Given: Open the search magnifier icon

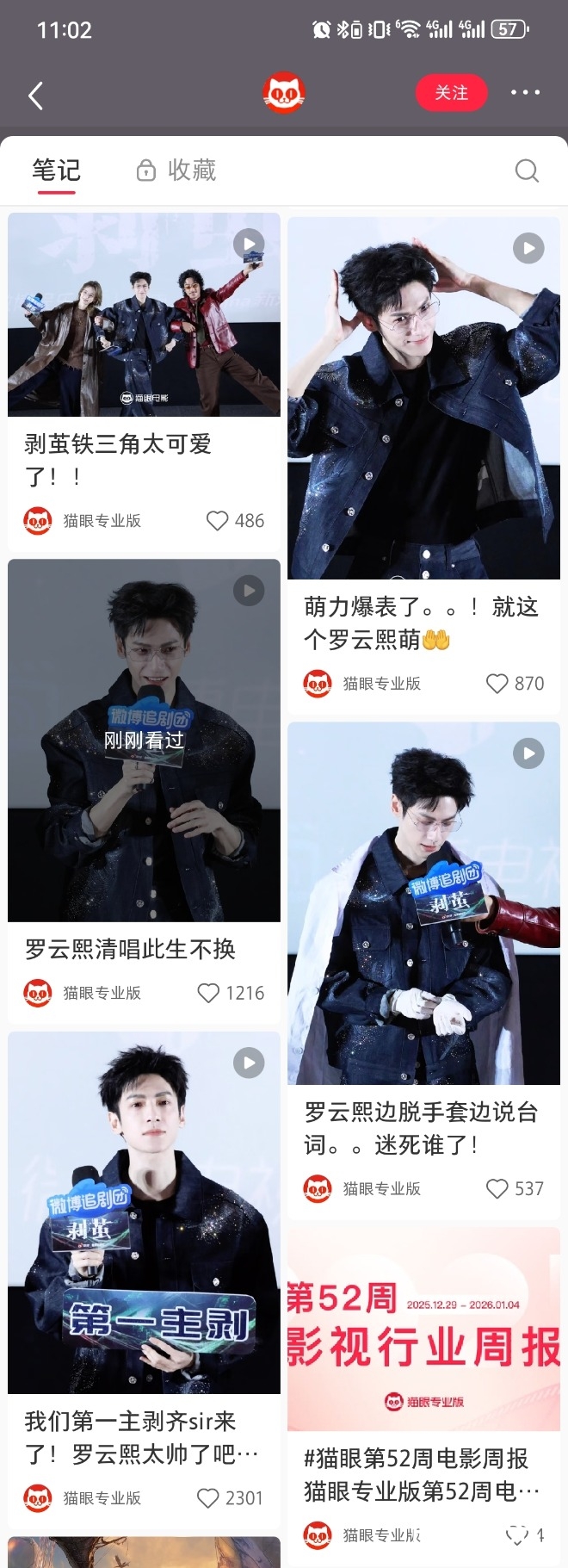Looking at the screenshot, I should click(x=527, y=170).
